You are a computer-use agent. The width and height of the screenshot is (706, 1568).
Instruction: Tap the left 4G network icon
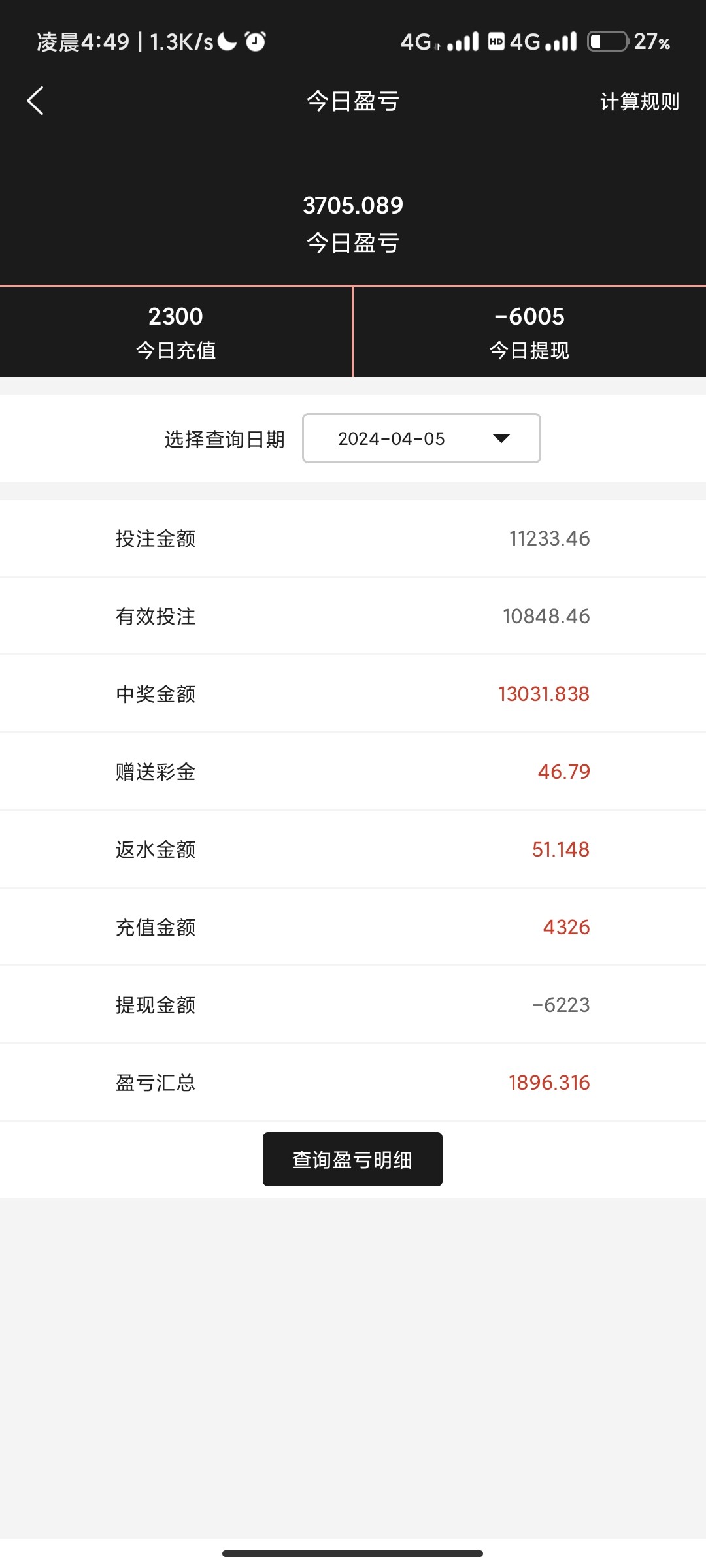click(x=415, y=41)
